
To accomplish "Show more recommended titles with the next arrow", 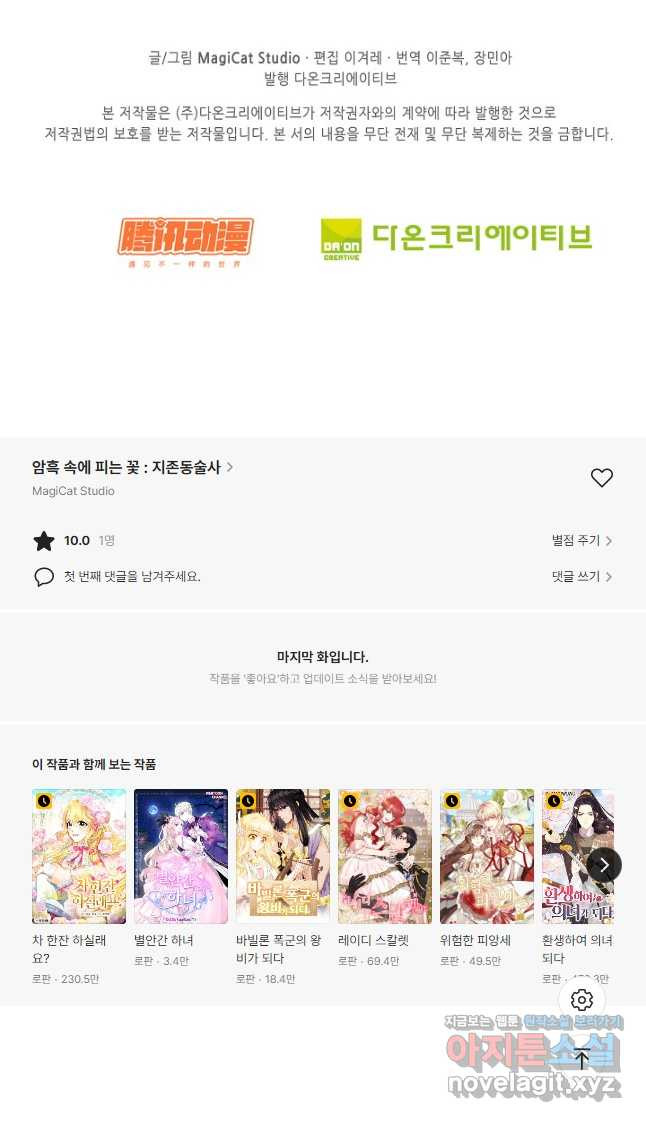I will pyautogui.click(x=603, y=865).
